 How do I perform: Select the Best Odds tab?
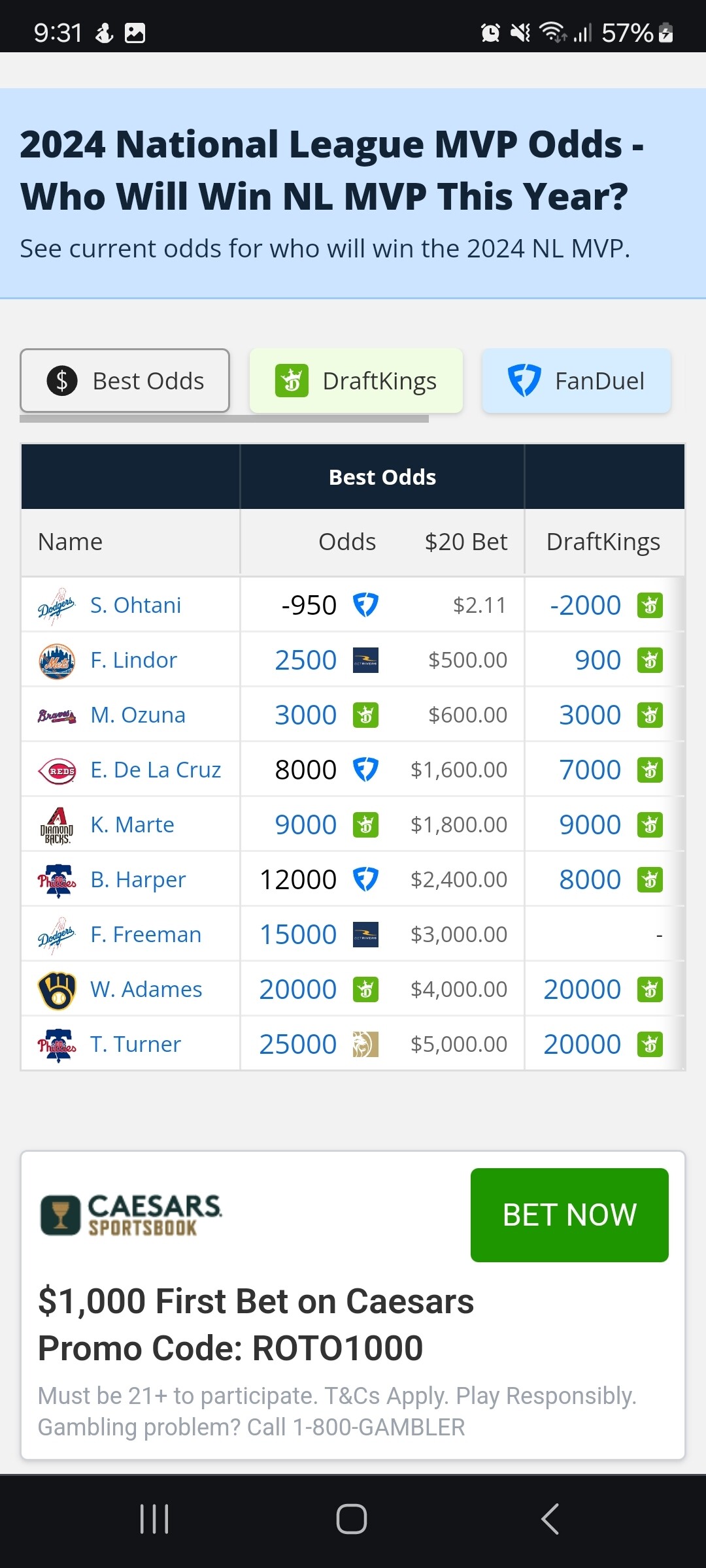pos(125,380)
